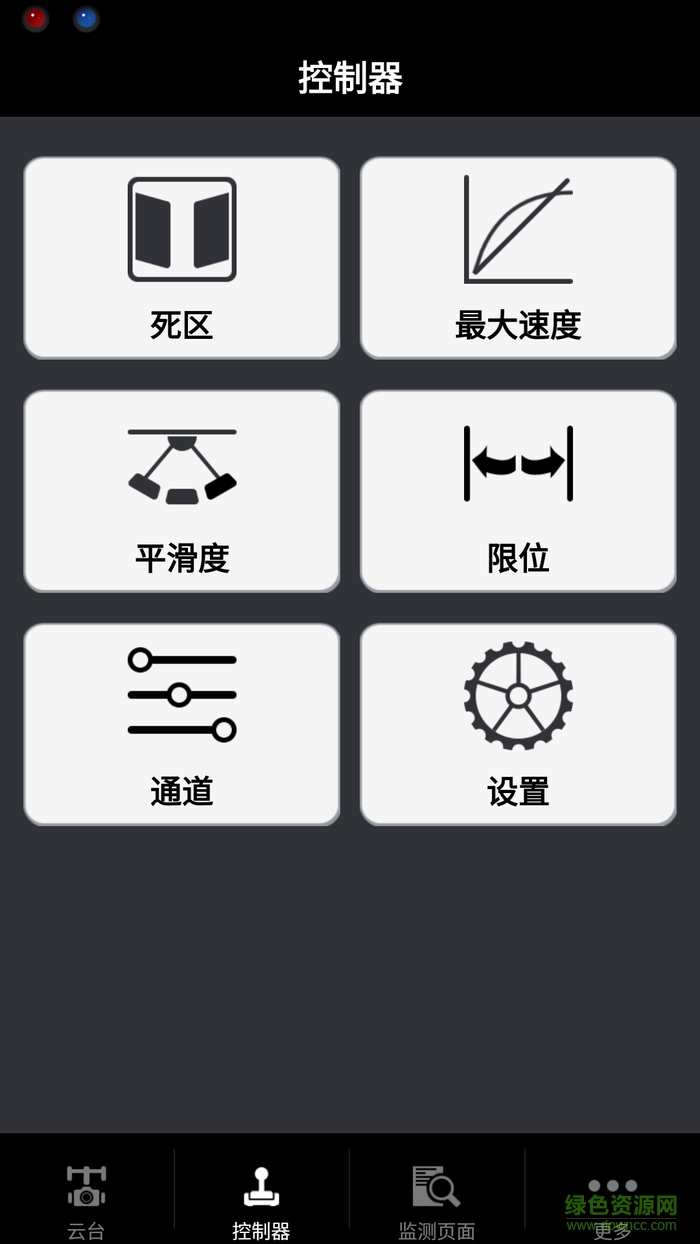
Task: Select the 控制器 bottom tab
Action: coord(261,1198)
